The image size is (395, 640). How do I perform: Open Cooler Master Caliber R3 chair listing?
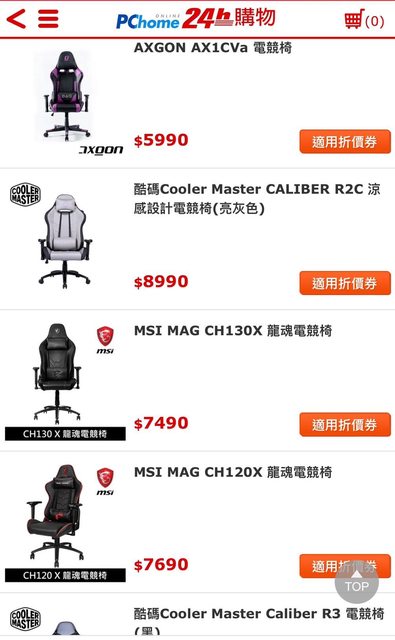[259, 620]
